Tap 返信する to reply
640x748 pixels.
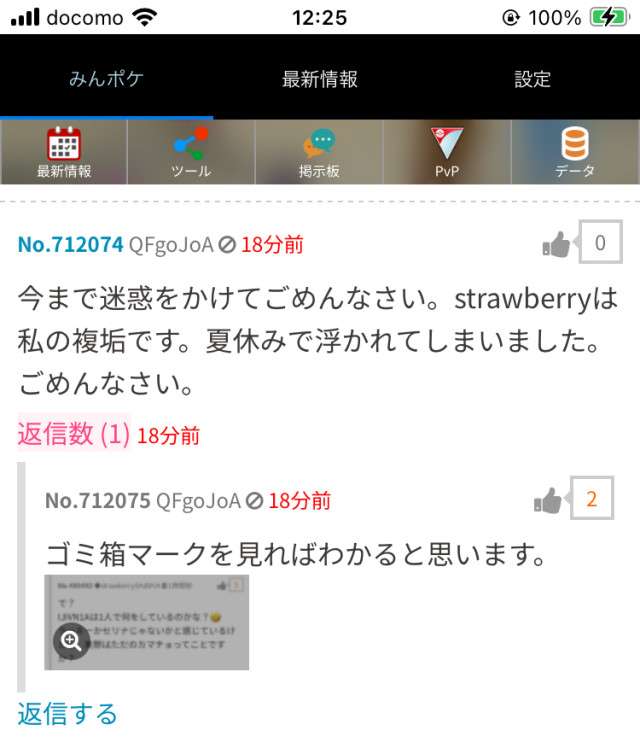tap(67, 713)
